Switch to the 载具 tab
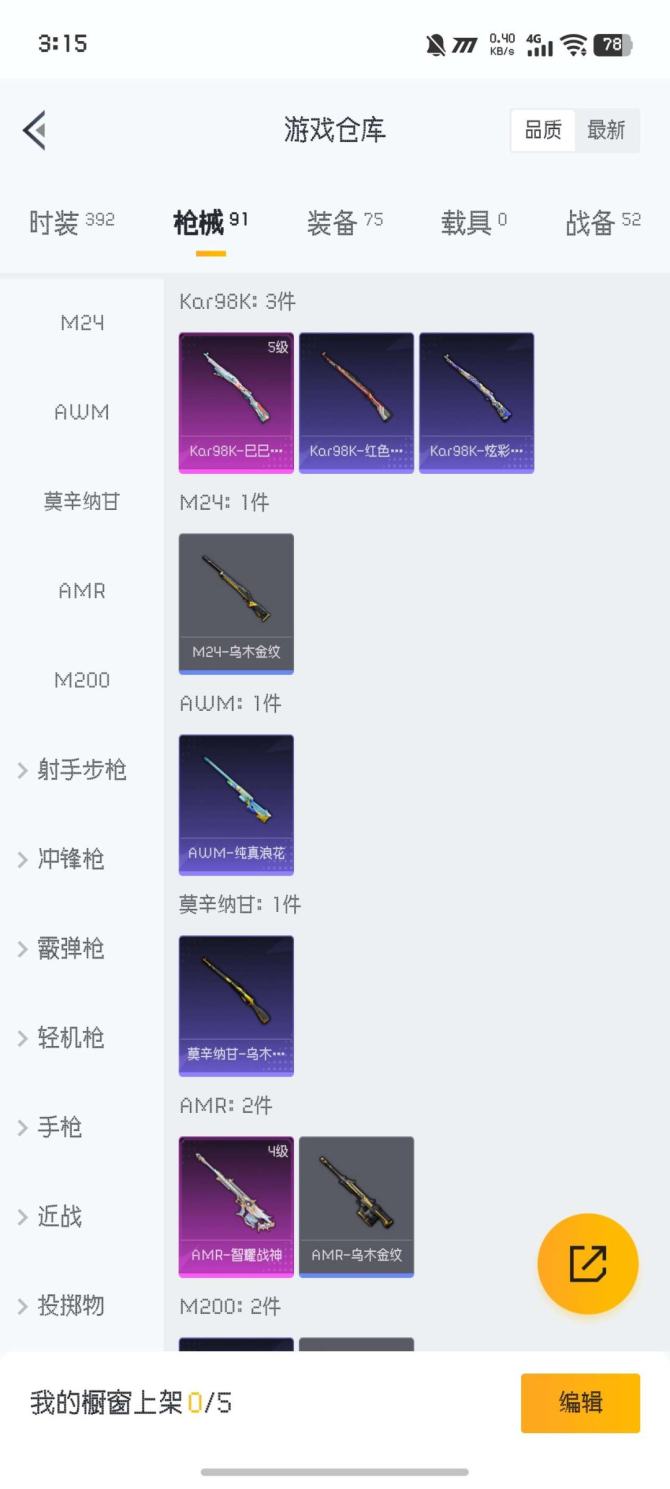This screenshot has width=670, height=1489. pos(473,223)
